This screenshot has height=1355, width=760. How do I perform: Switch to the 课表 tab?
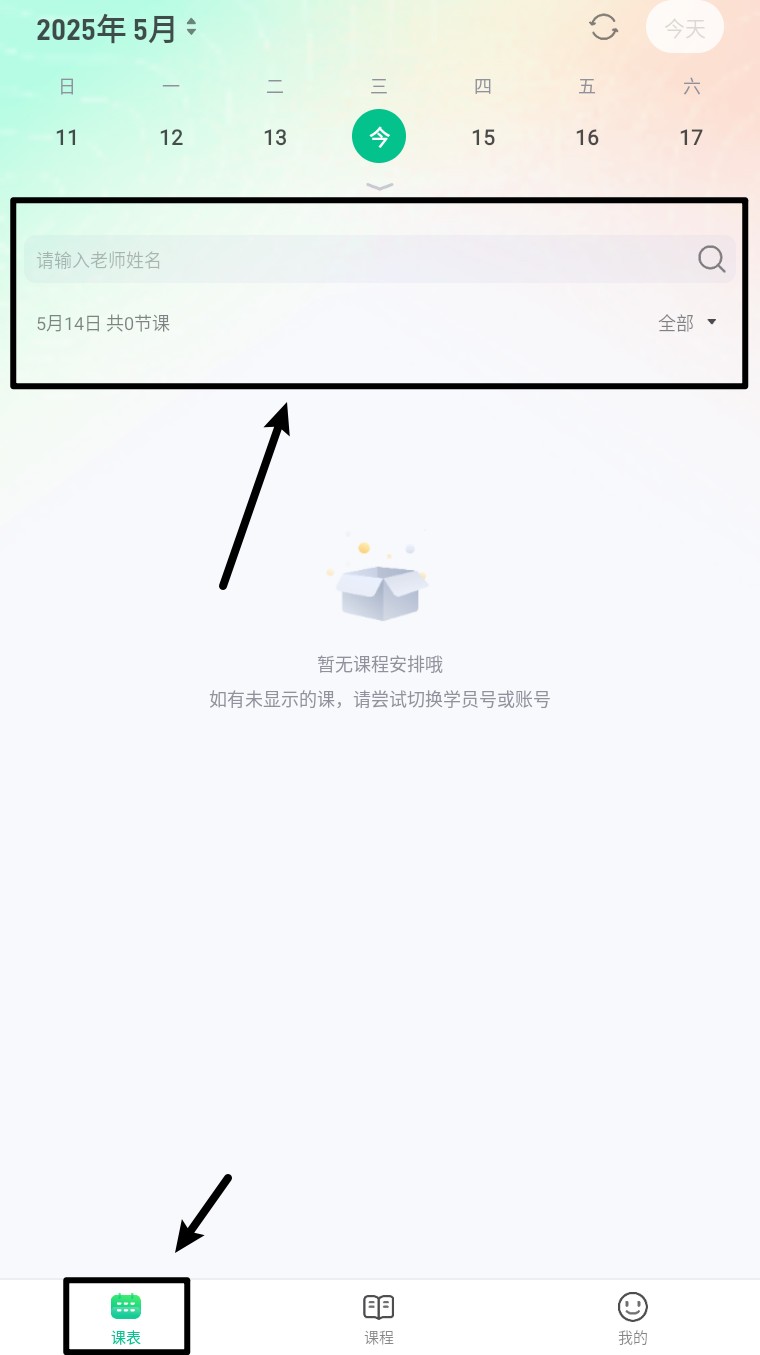pos(126,1317)
